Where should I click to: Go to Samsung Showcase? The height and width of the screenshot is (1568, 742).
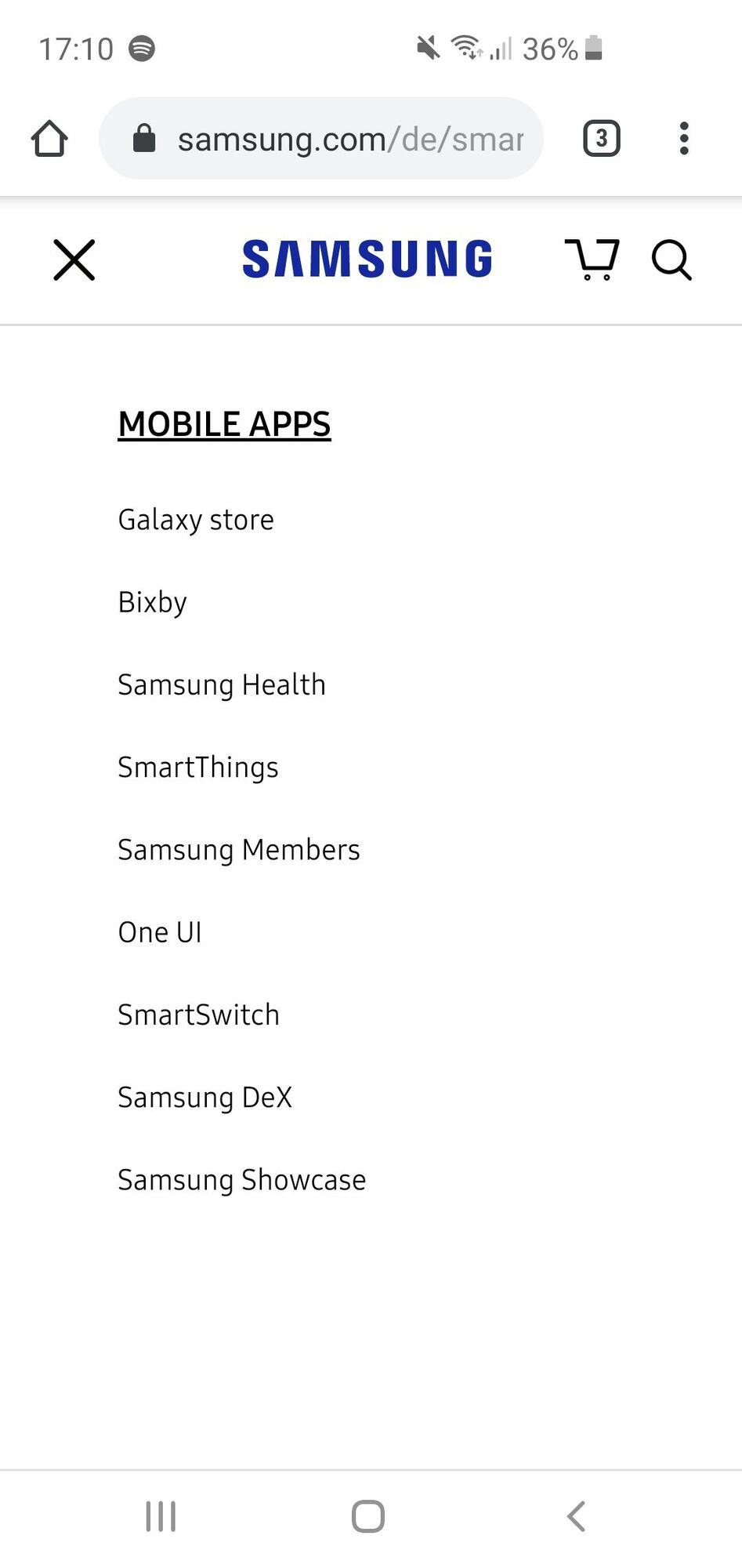[241, 1180]
